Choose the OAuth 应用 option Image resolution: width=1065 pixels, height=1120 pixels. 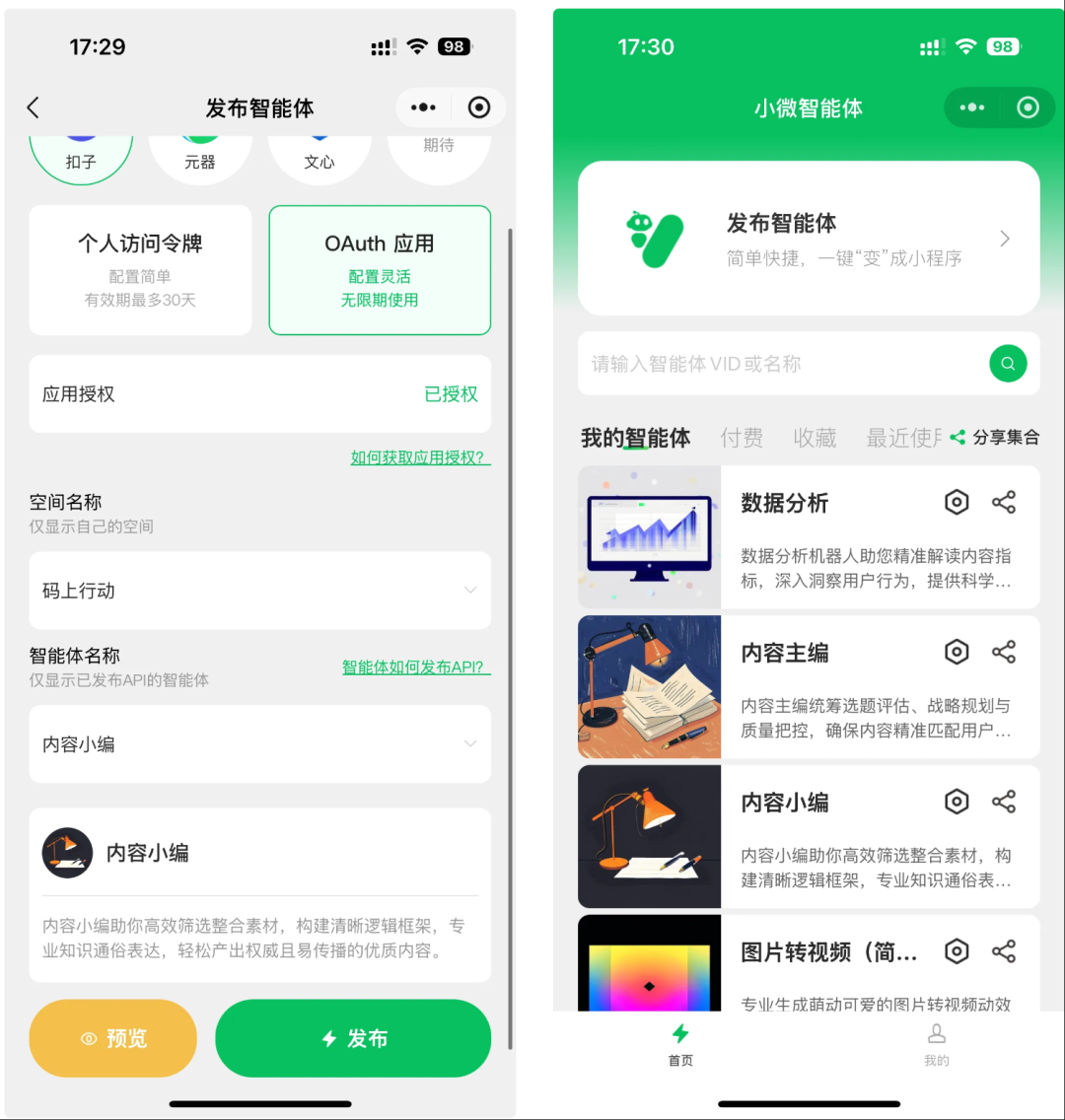pos(380,269)
